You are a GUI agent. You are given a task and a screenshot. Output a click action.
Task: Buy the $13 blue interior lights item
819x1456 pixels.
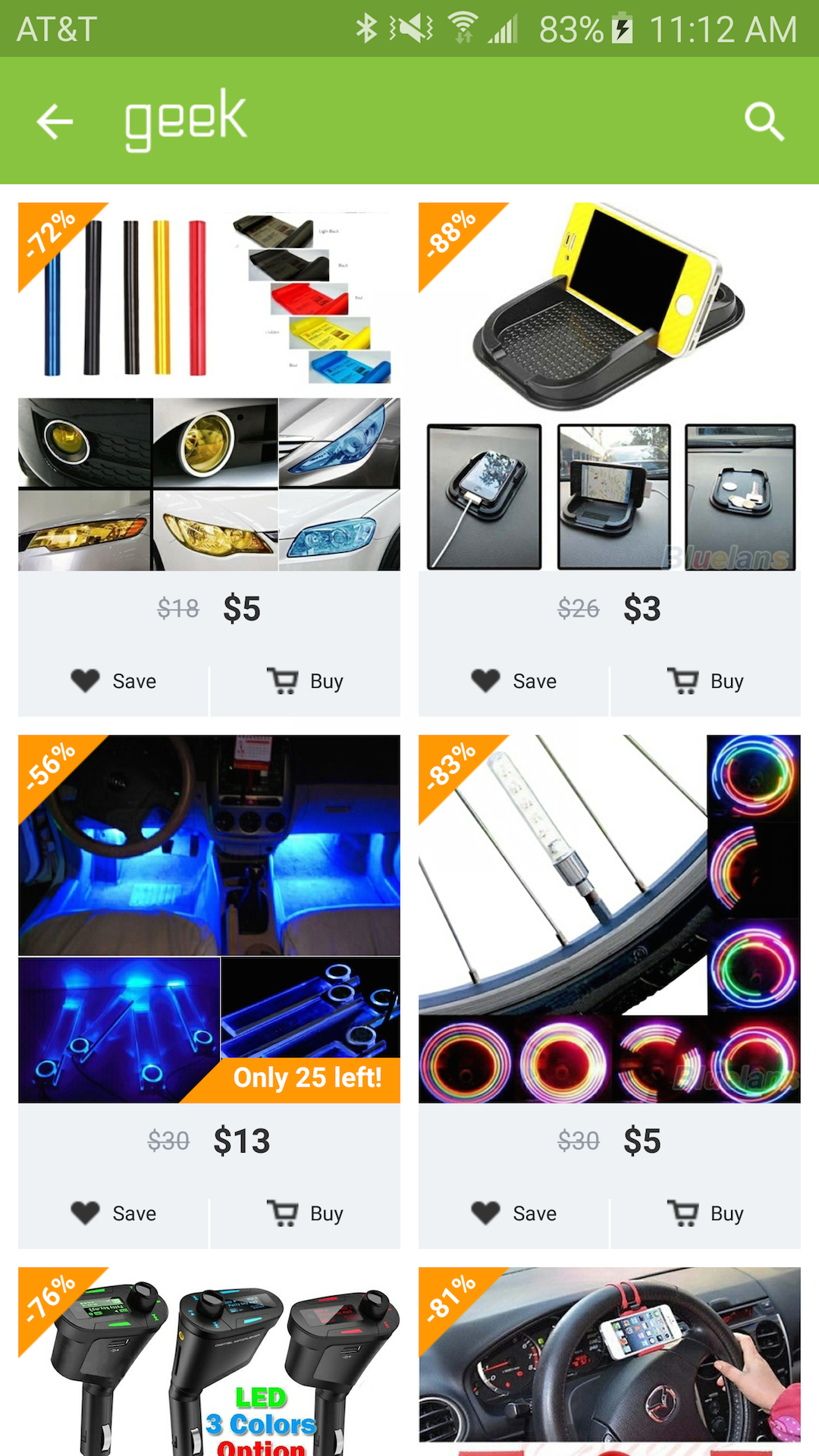click(305, 1213)
